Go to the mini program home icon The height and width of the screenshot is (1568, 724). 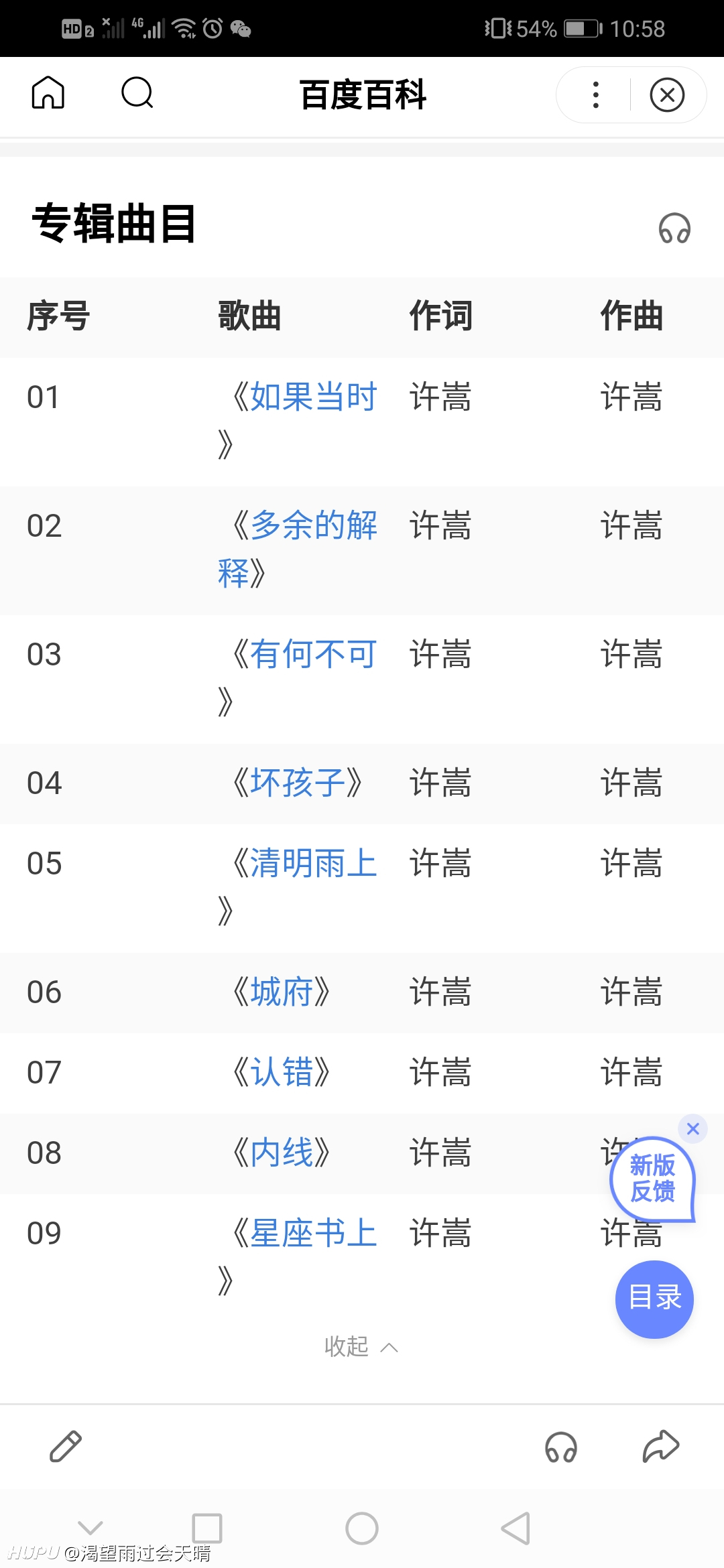(x=48, y=93)
